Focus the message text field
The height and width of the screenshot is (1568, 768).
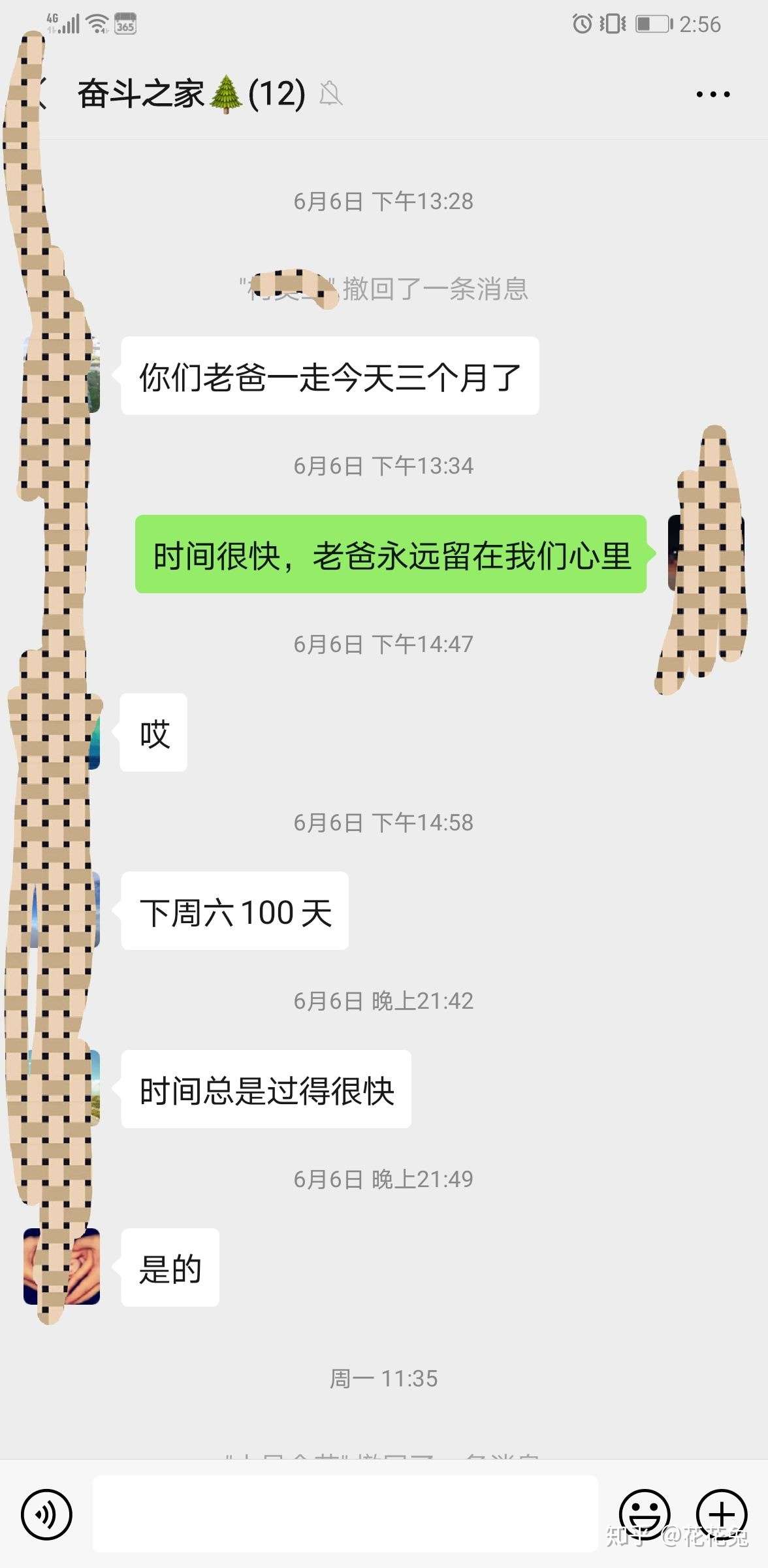(x=345, y=1514)
